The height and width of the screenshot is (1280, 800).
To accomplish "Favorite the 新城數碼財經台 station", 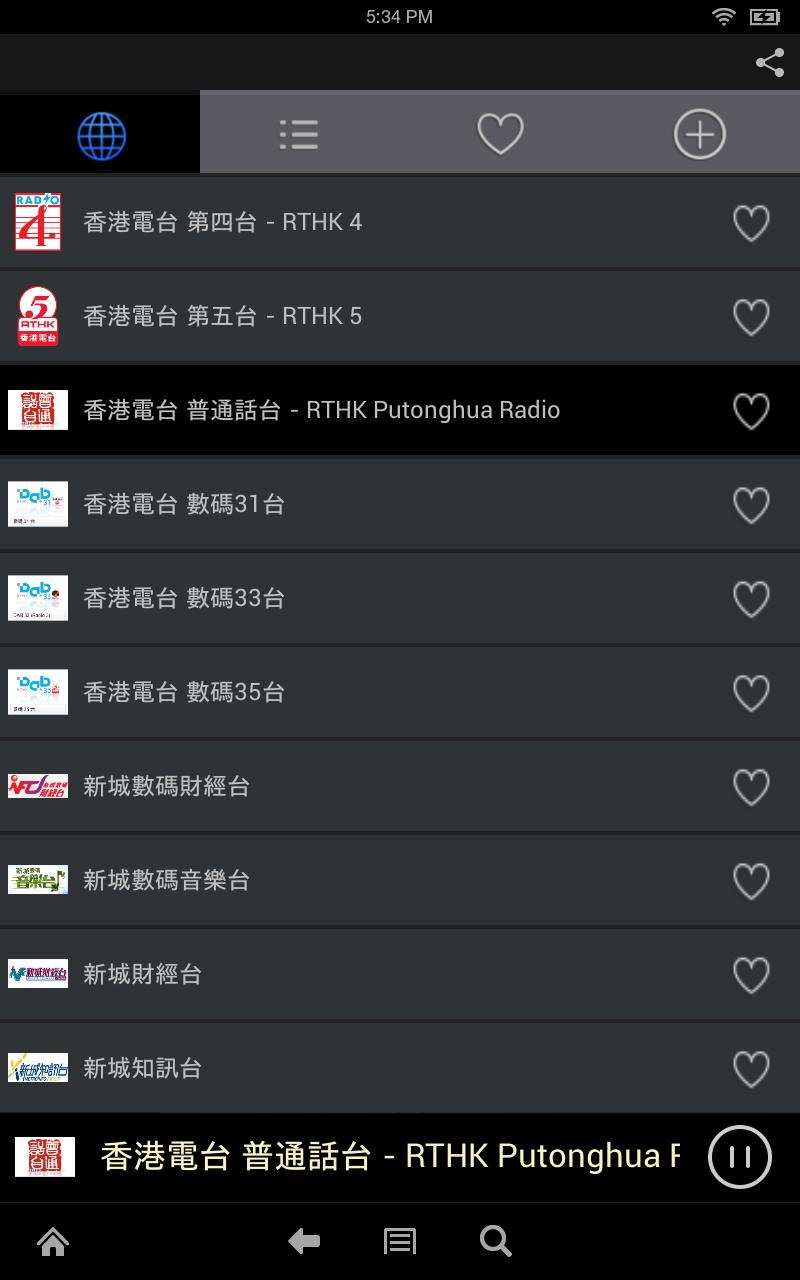I will click(x=751, y=787).
